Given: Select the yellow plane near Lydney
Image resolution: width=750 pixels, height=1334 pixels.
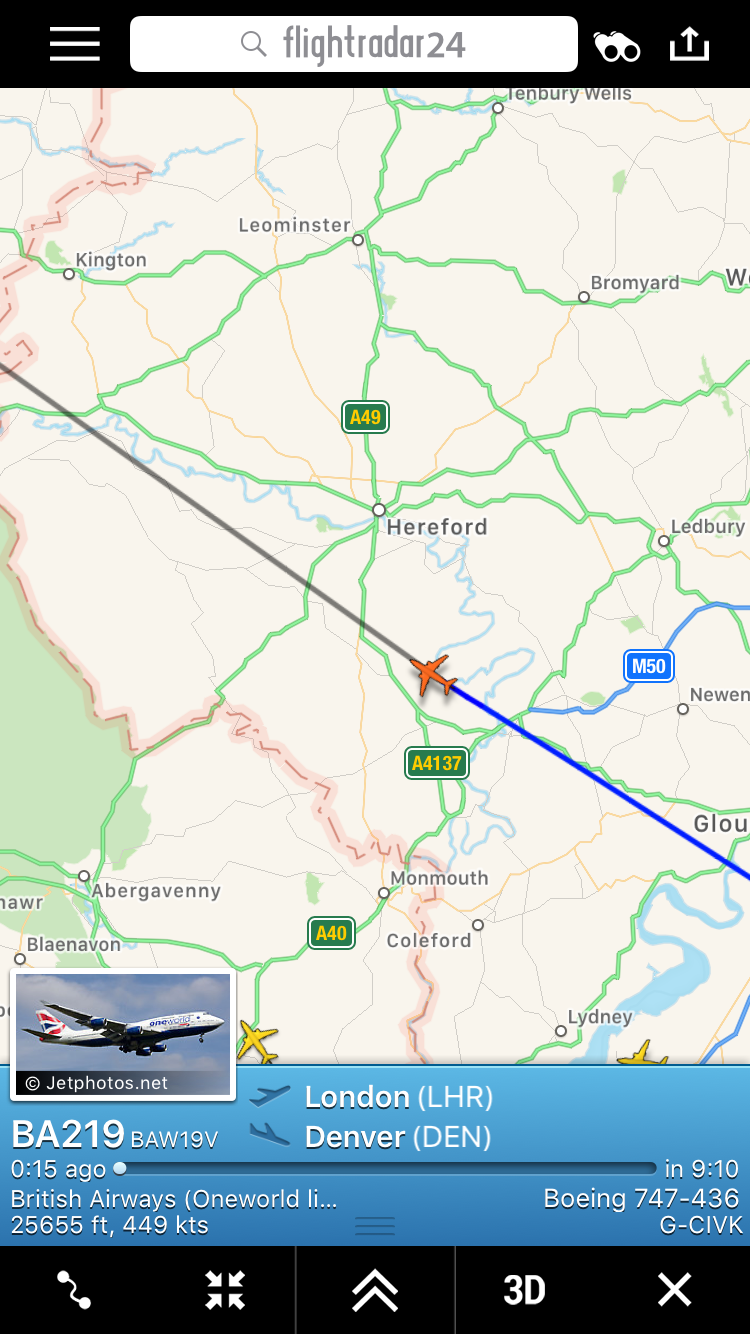Looking at the screenshot, I should click(x=641, y=1055).
